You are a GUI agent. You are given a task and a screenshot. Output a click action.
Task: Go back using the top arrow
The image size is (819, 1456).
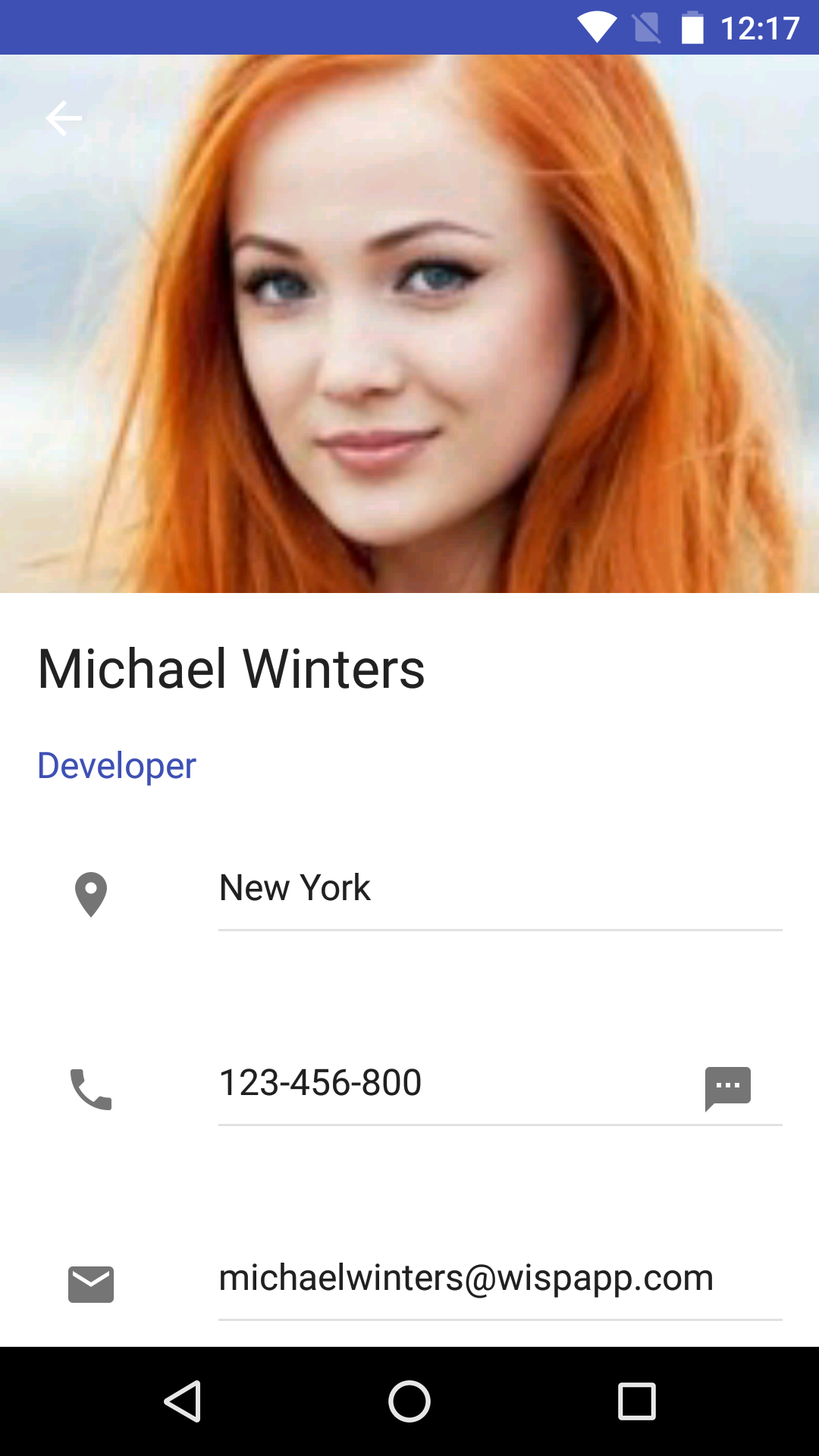[x=64, y=118]
